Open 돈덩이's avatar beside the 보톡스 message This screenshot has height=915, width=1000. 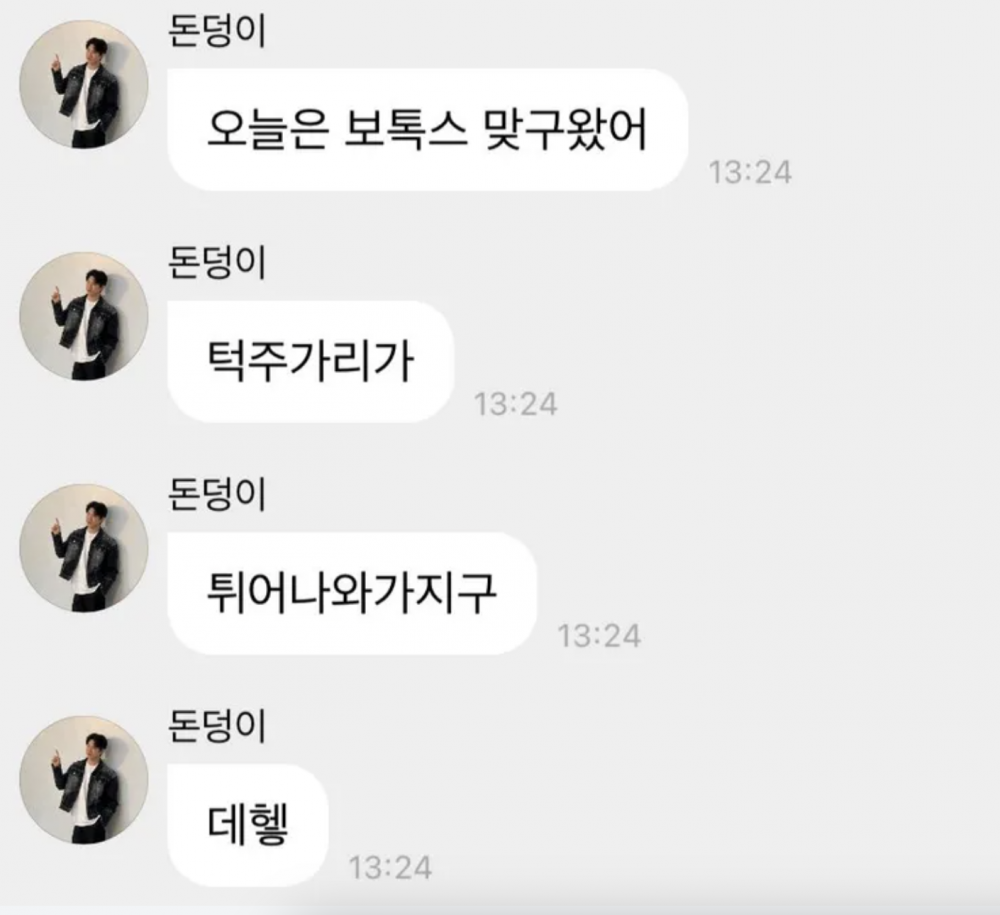pos(84,84)
